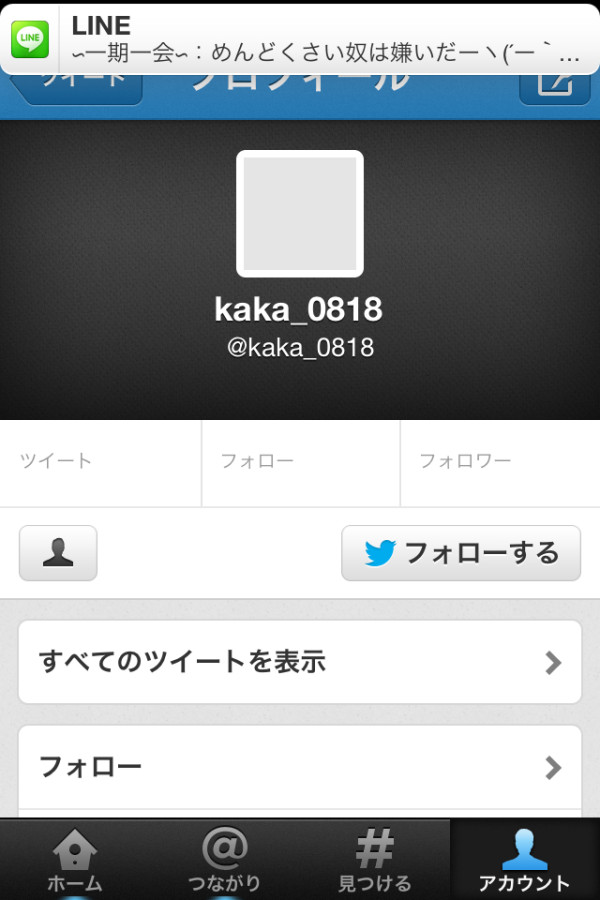The height and width of the screenshot is (900, 600).
Task: Switch to the つながり tab
Action: click(x=225, y=861)
